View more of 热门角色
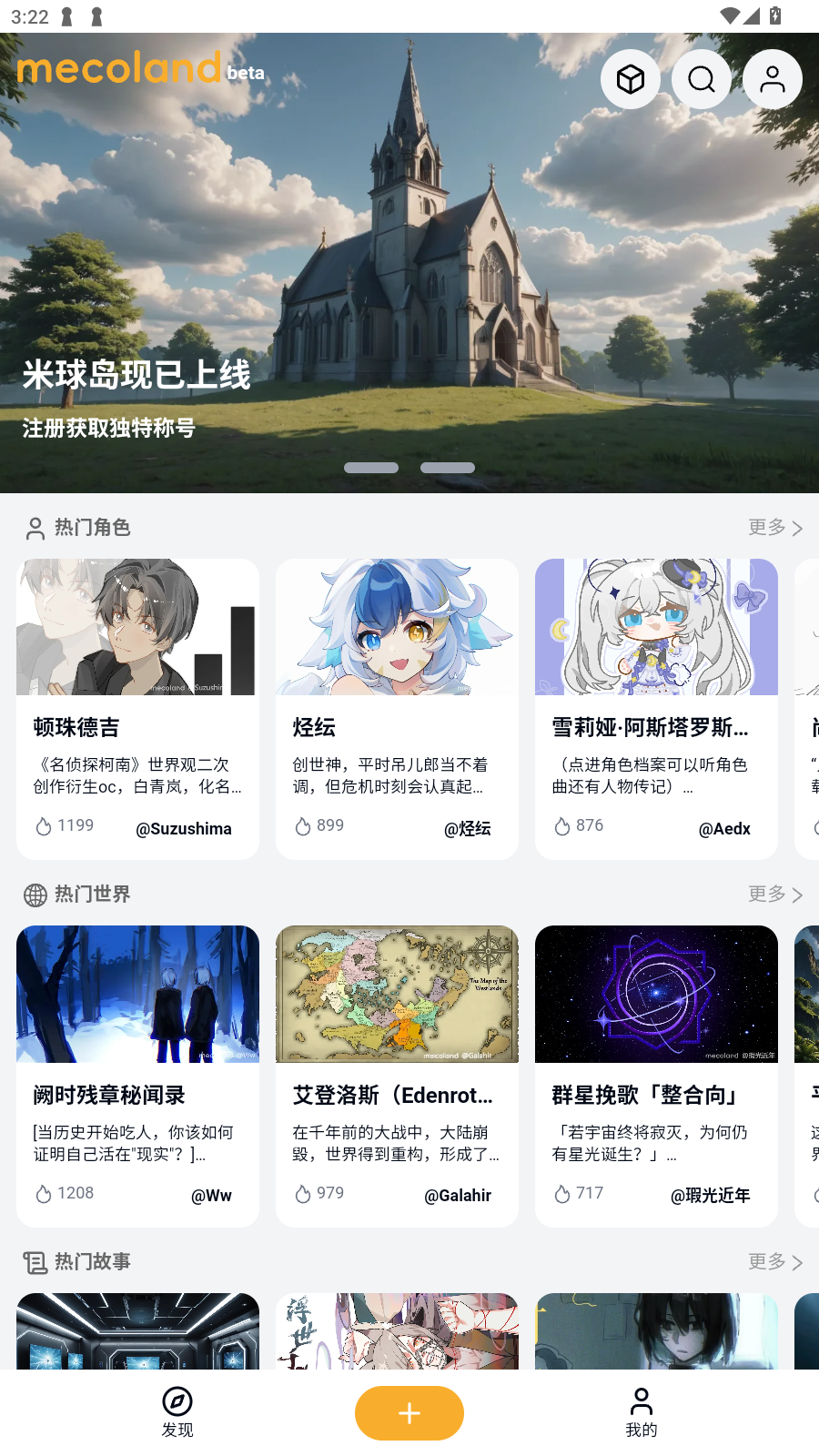Image resolution: width=819 pixels, height=1456 pixels. (x=775, y=528)
